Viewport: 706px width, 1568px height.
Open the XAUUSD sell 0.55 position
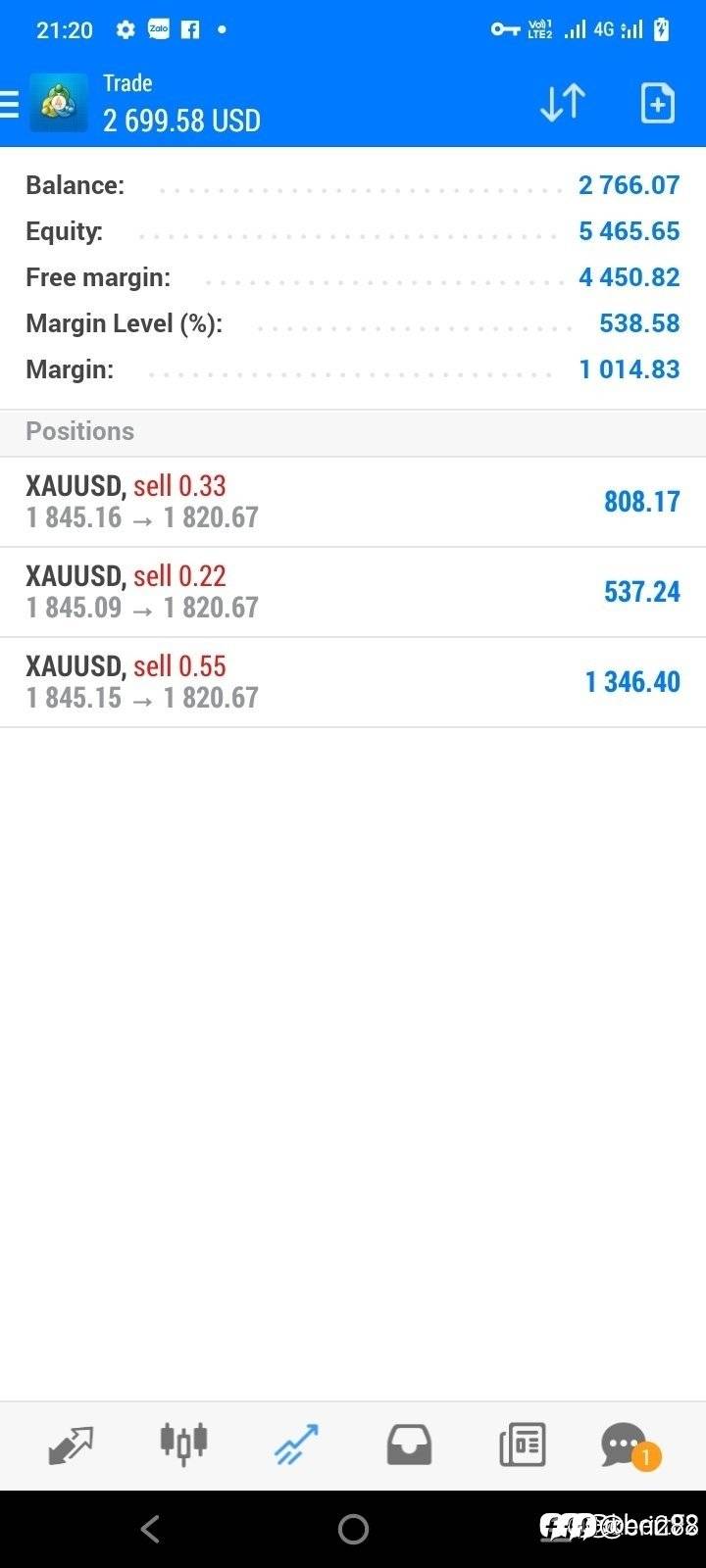coord(353,682)
